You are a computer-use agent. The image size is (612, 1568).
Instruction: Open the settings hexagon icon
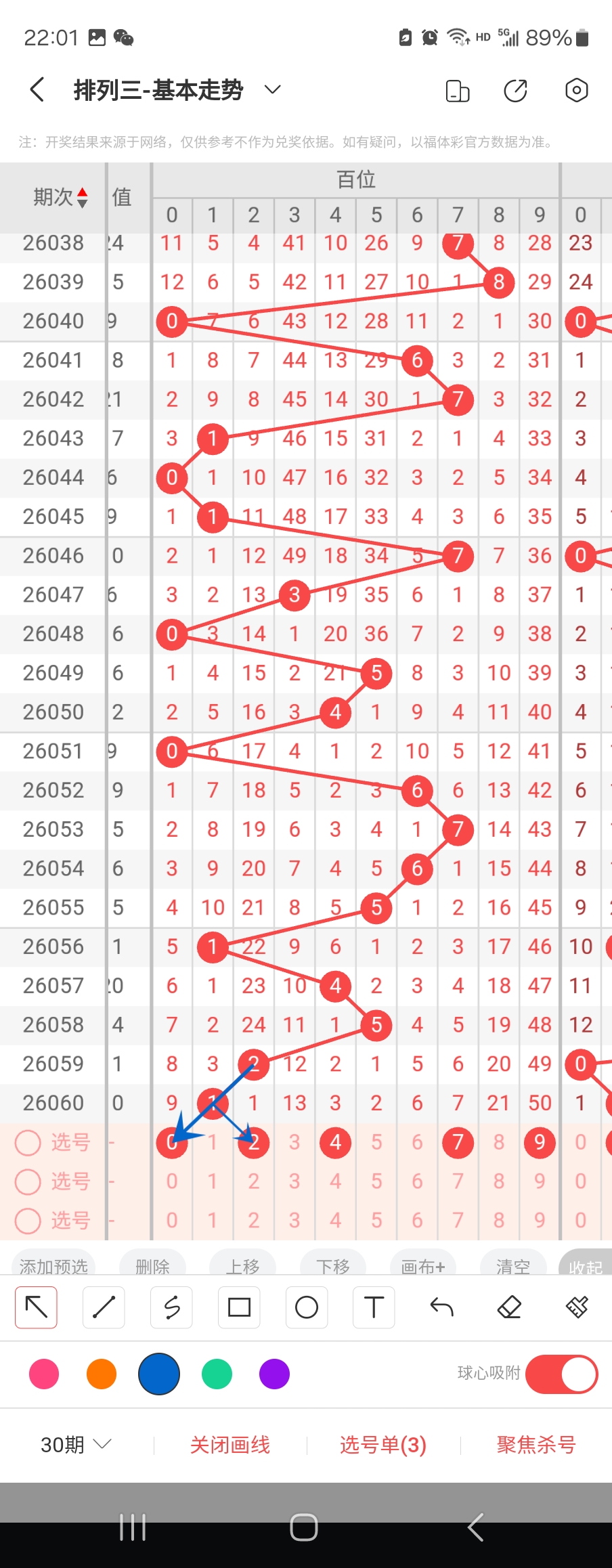pyautogui.click(x=576, y=90)
